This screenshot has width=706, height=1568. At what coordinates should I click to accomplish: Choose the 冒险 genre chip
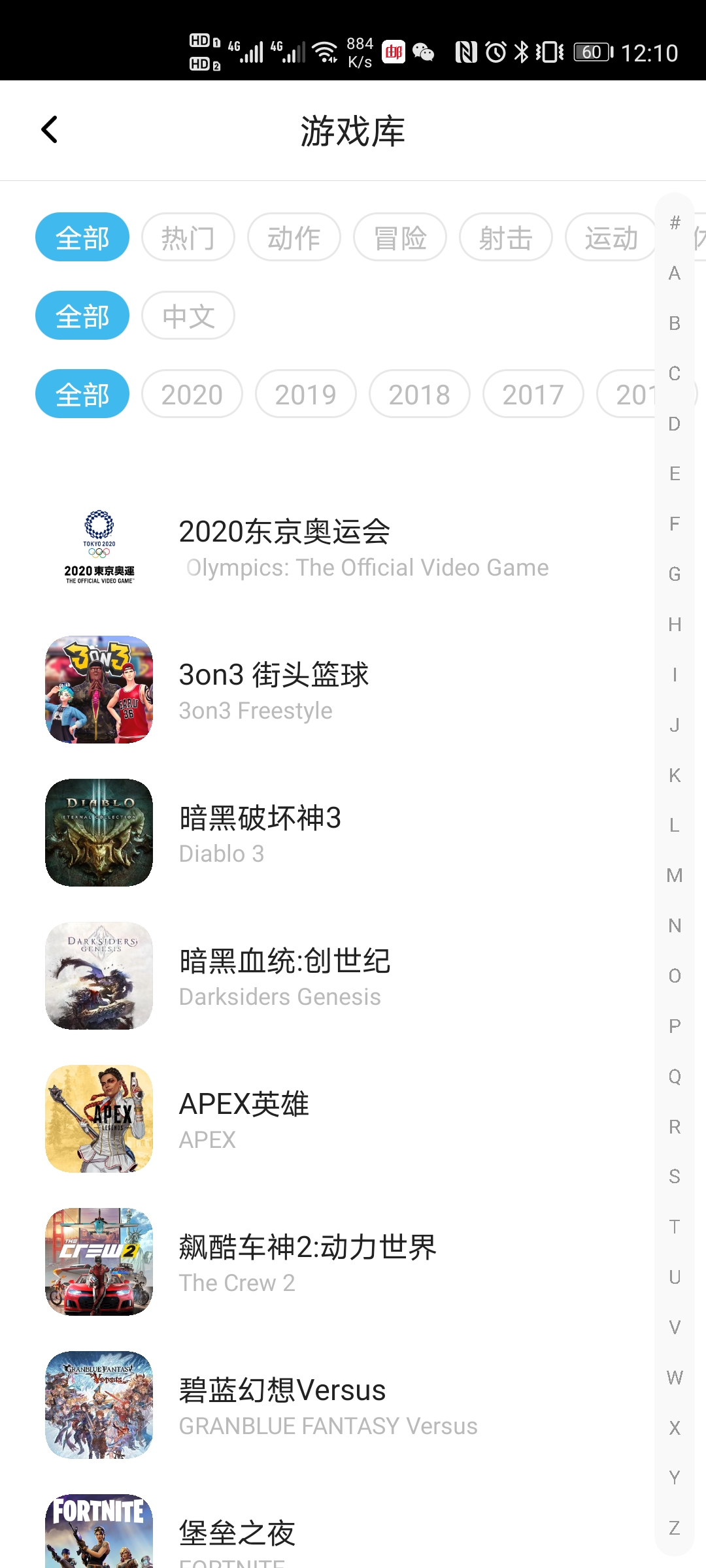point(399,237)
